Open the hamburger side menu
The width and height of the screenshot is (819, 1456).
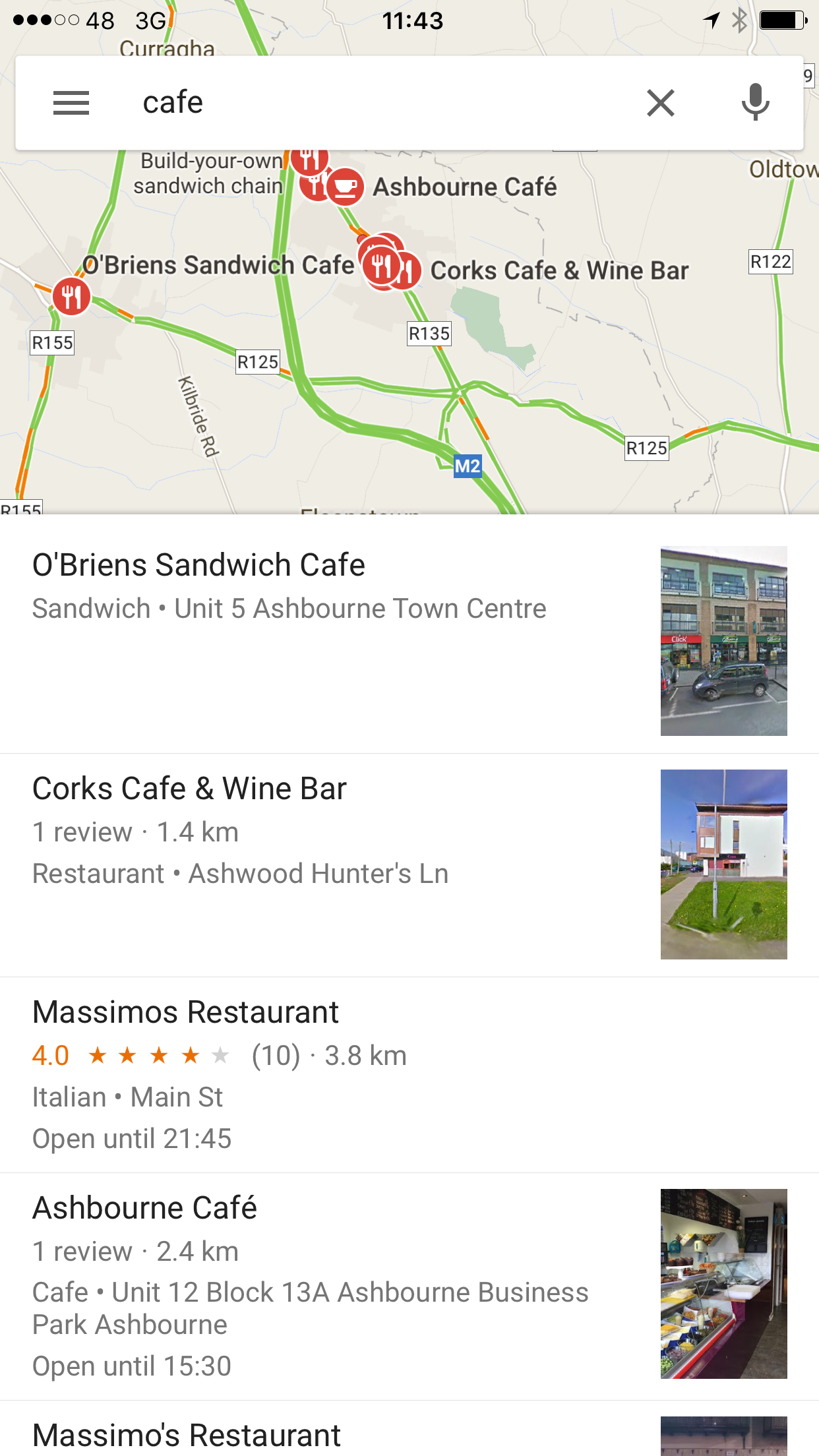tap(71, 103)
